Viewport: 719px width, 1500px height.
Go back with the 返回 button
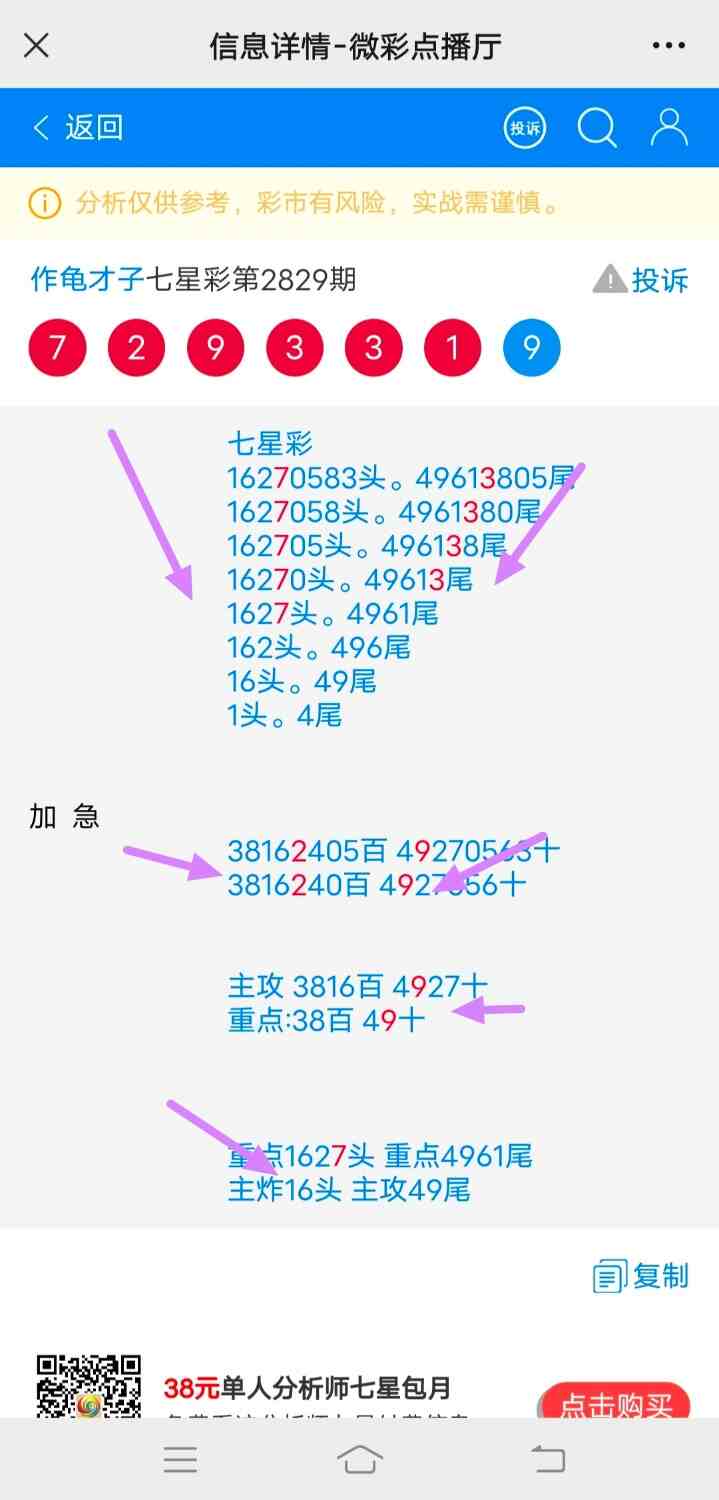[78, 128]
